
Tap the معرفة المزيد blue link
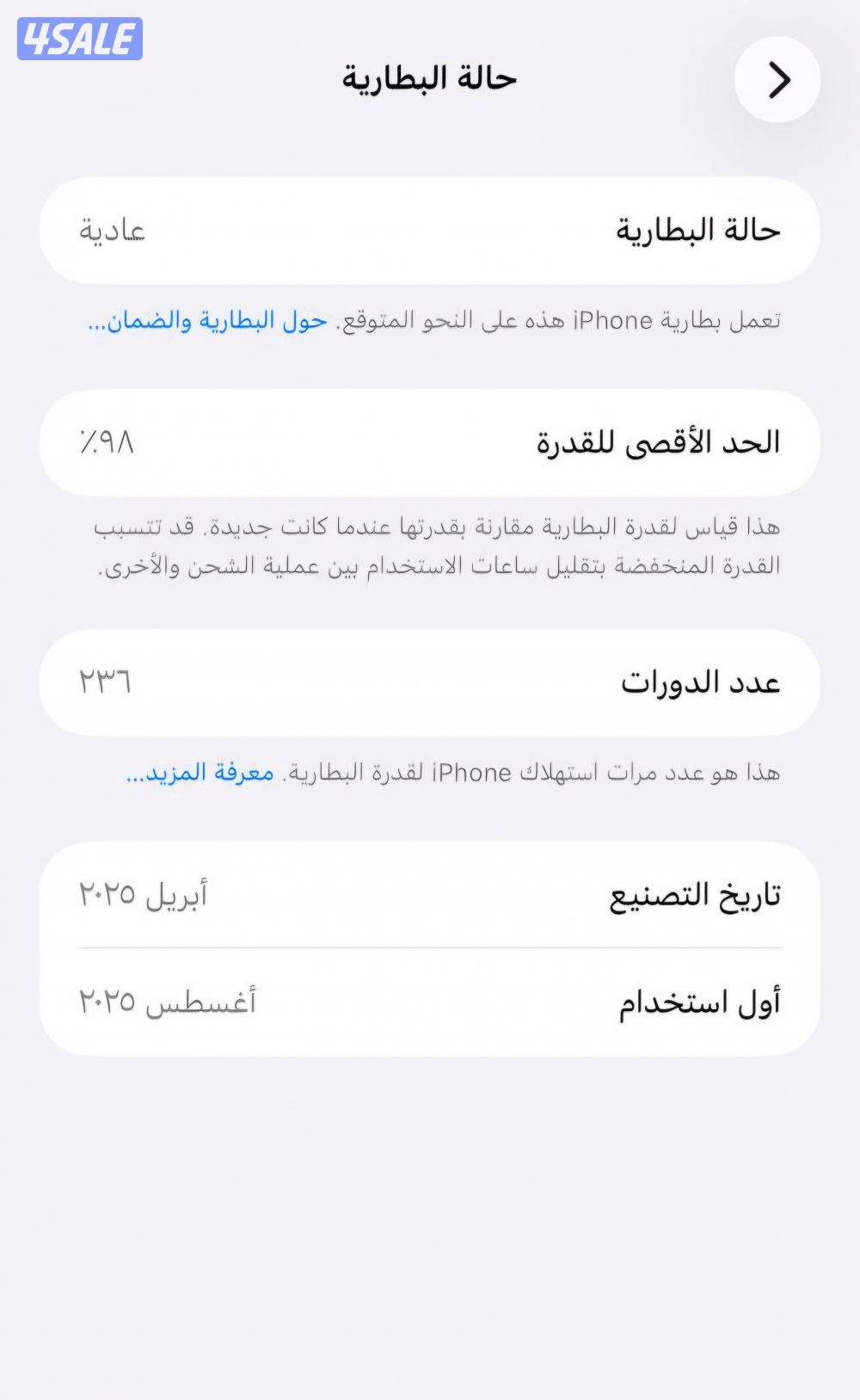[200, 773]
